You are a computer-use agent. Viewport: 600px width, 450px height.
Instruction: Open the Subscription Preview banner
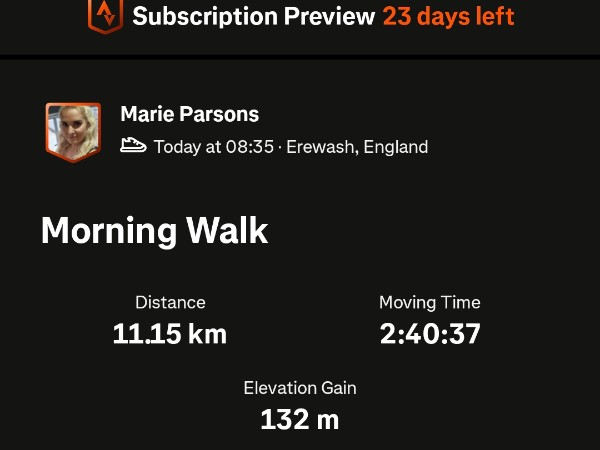click(300, 17)
